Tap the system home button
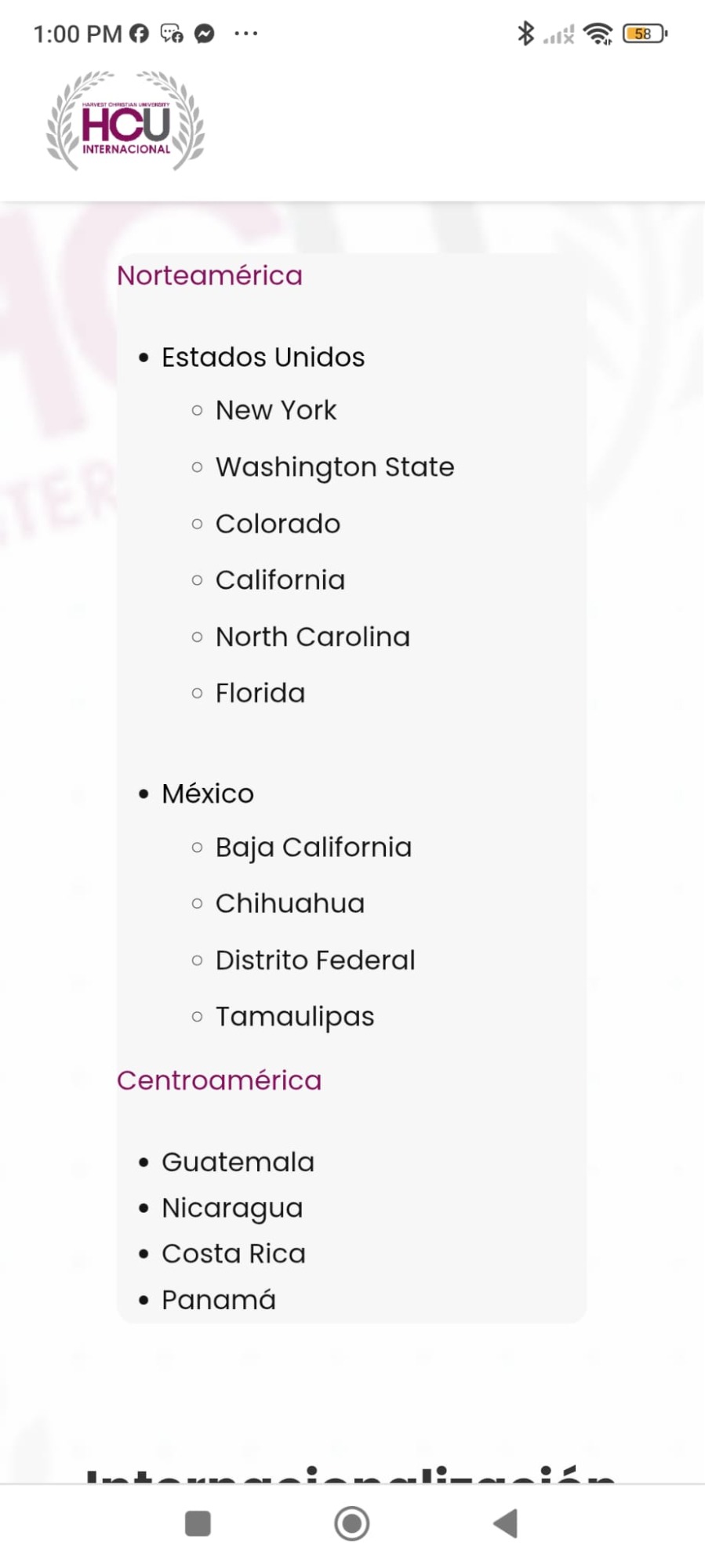705x1568 pixels. click(352, 1523)
